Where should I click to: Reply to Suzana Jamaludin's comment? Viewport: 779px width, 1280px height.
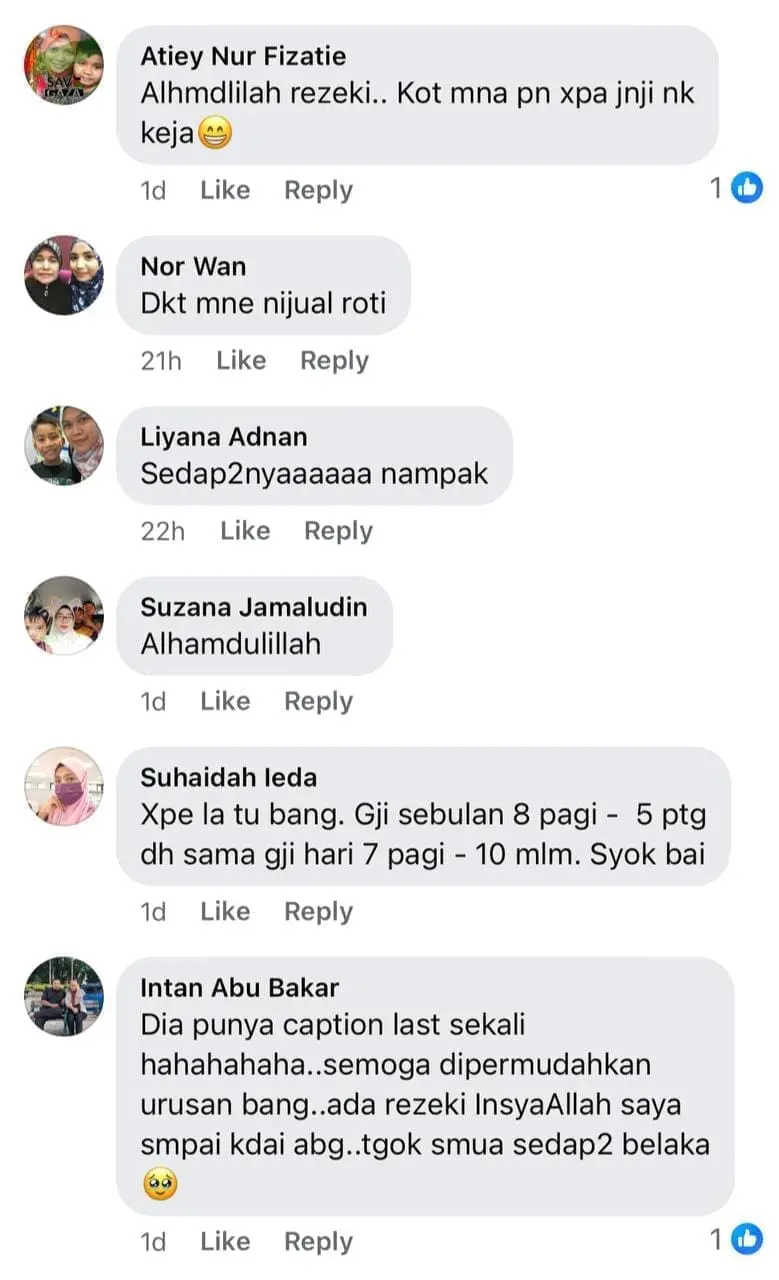point(318,701)
